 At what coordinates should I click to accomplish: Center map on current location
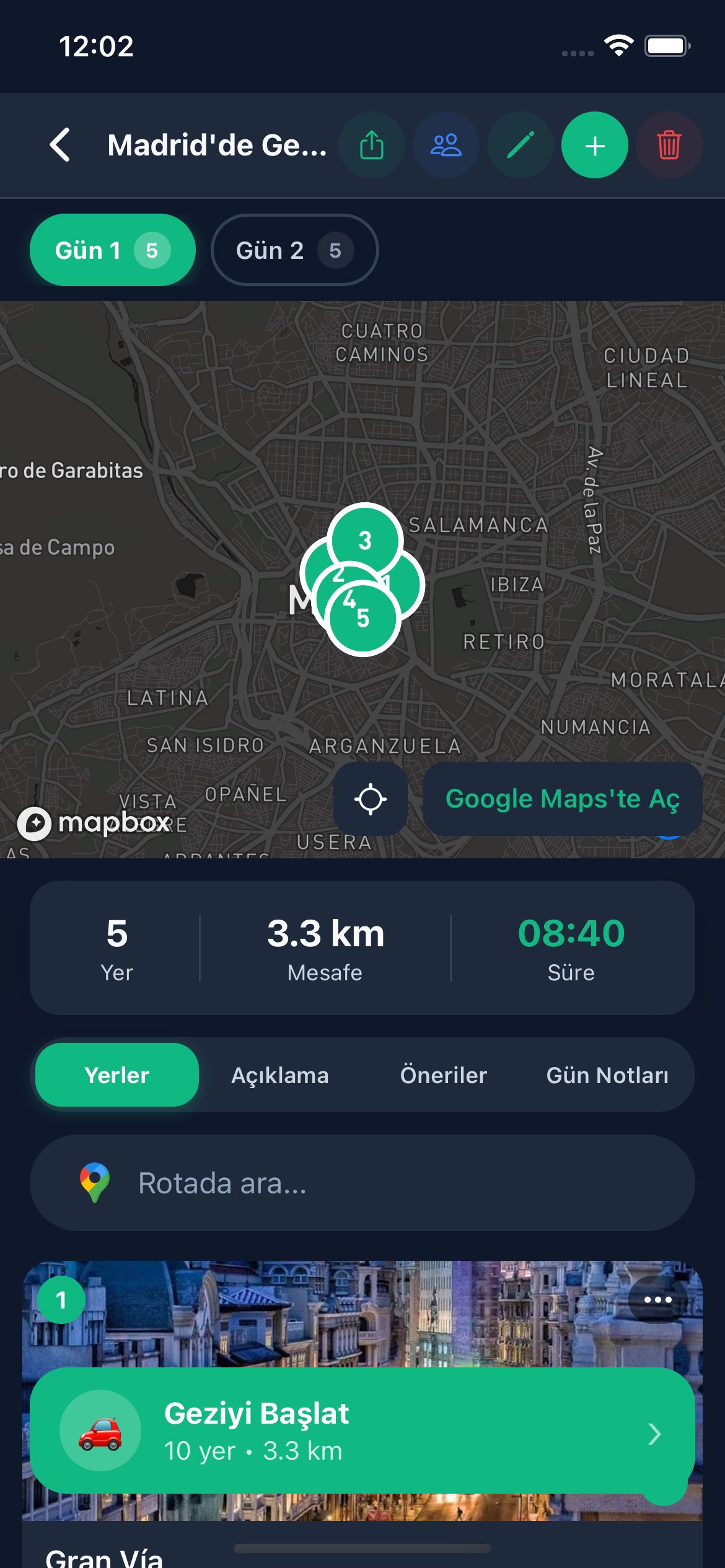[x=371, y=799]
